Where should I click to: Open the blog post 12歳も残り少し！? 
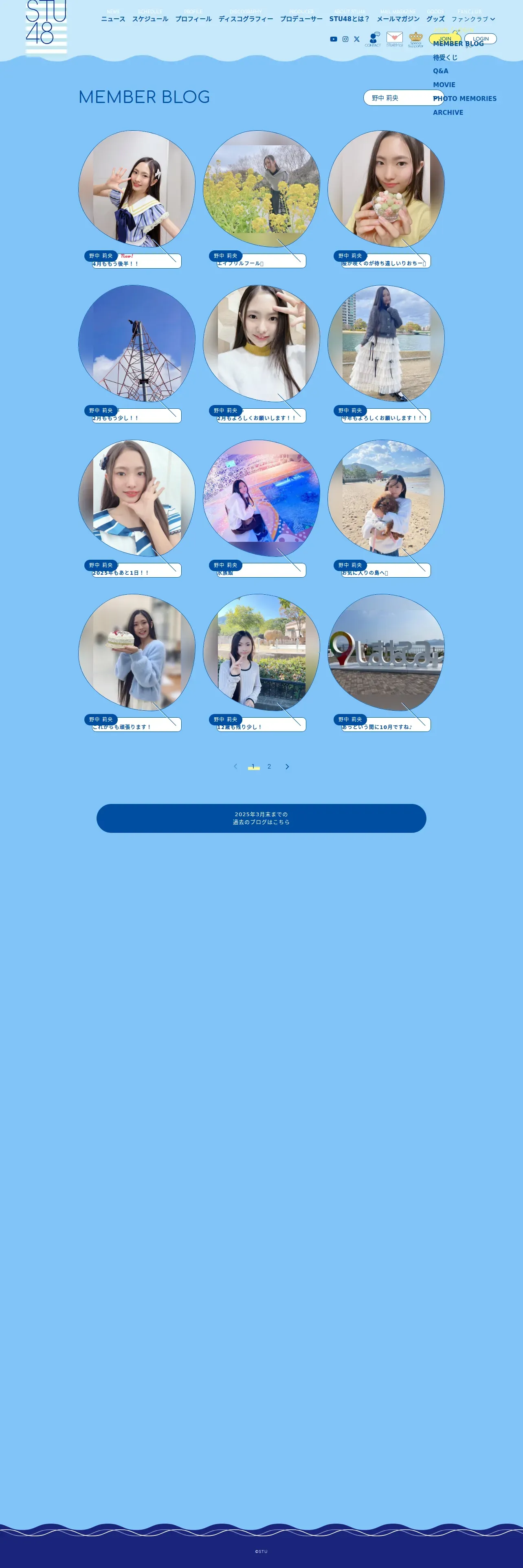coord(261,663)
